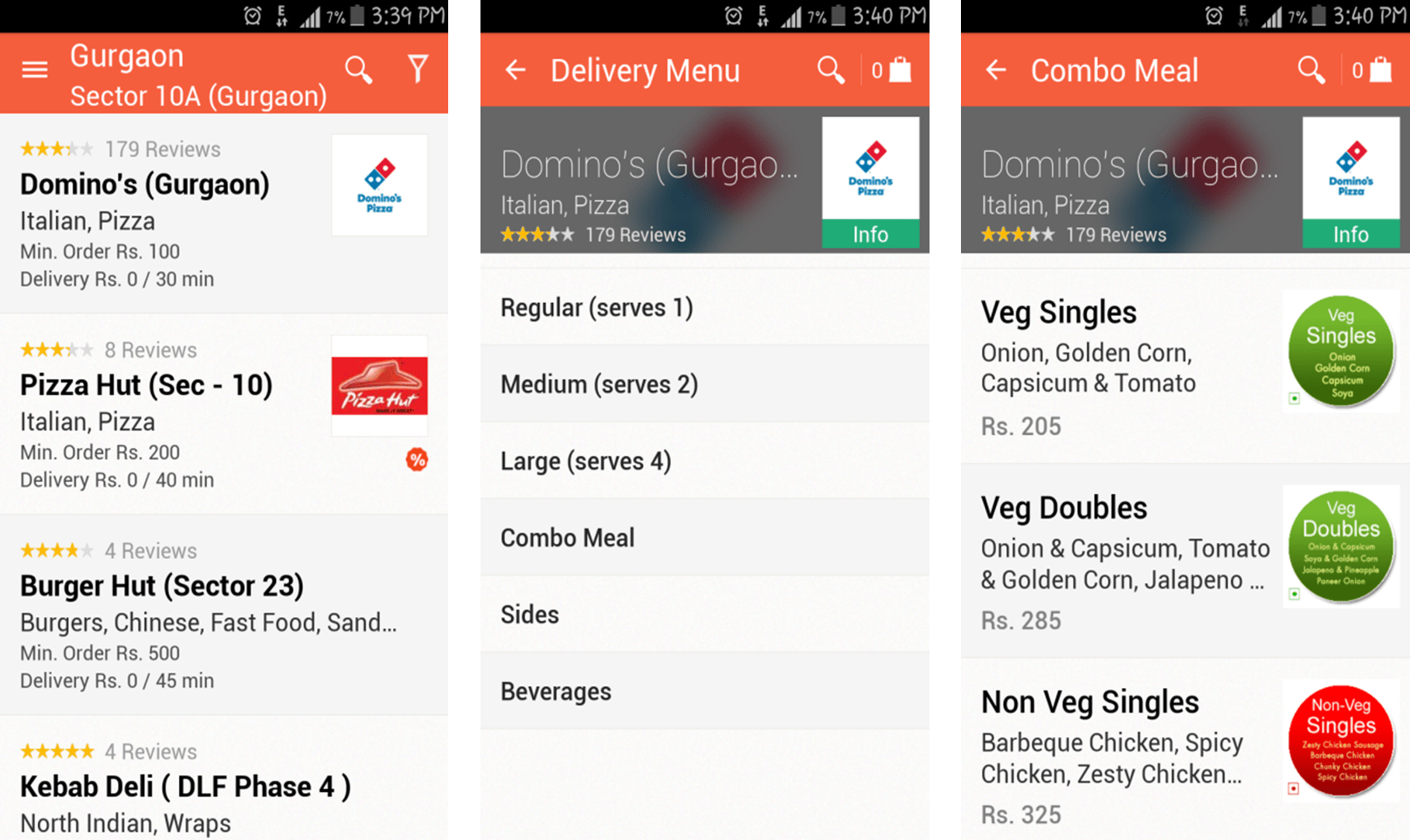Tap the search icon in Delivery Menu
Viewport: 1410px width, 840px height.
pyautogui.click(x=831, y=70)
